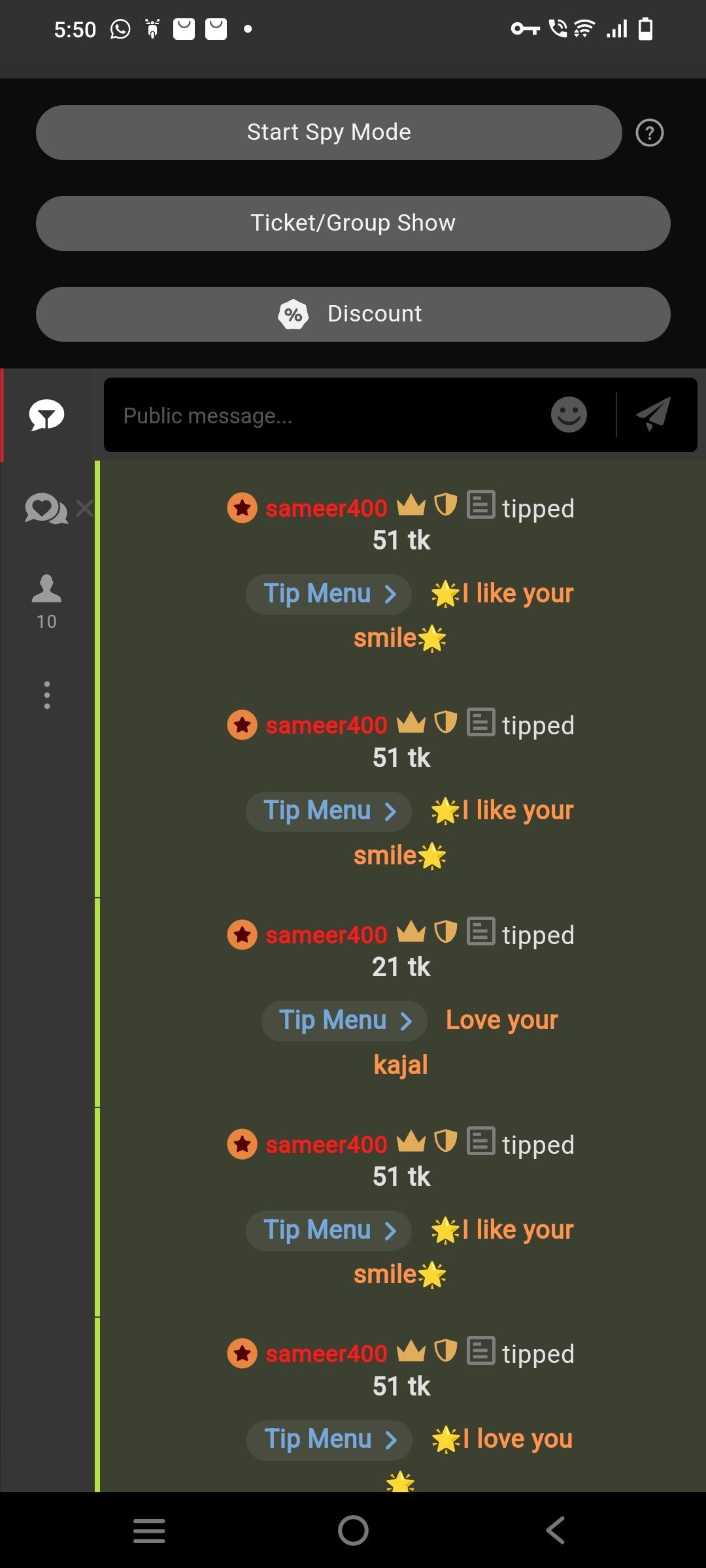Open Ticket/Group Show
The image size is (706, 1568).
tap(353, 223)
